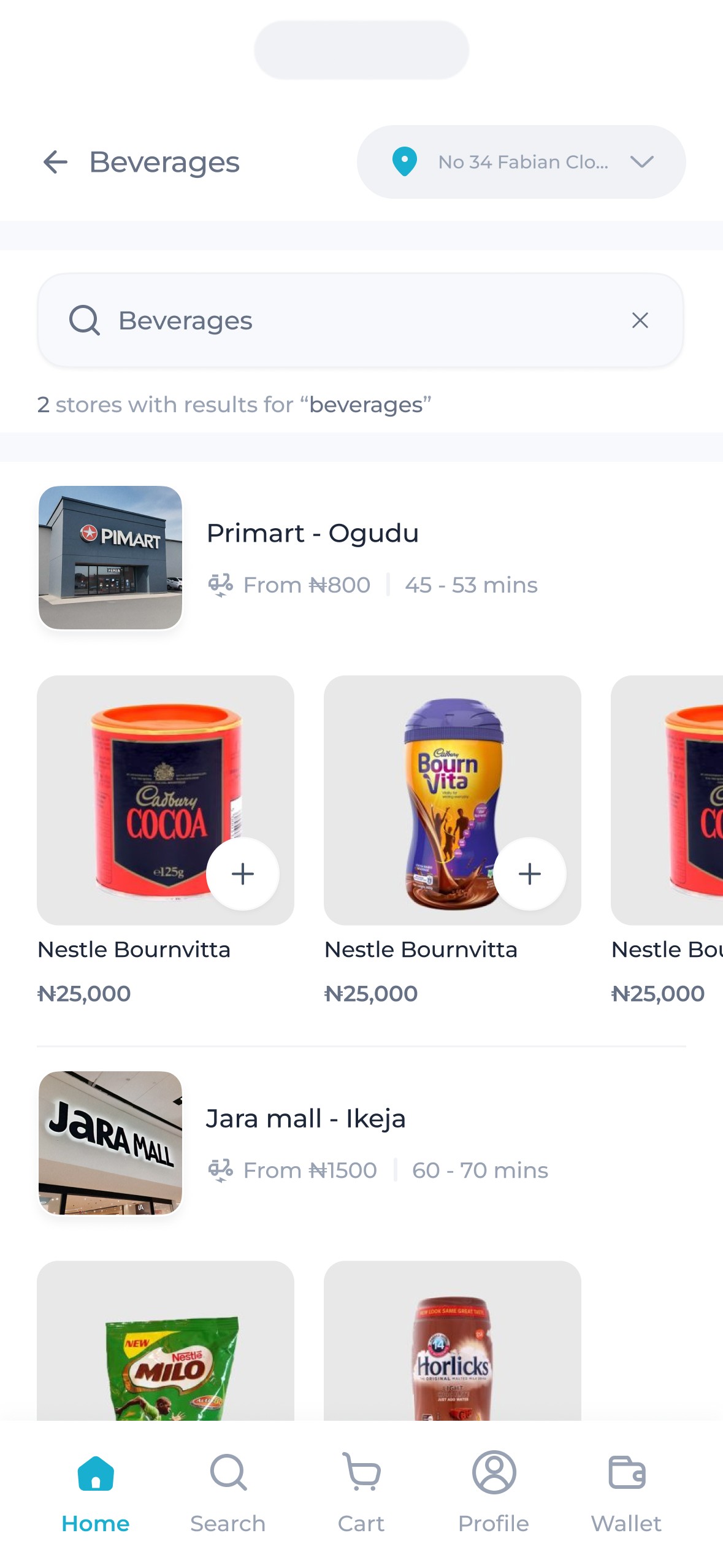
Task: Open the Wallet tab
Action: pos(626,1491)
